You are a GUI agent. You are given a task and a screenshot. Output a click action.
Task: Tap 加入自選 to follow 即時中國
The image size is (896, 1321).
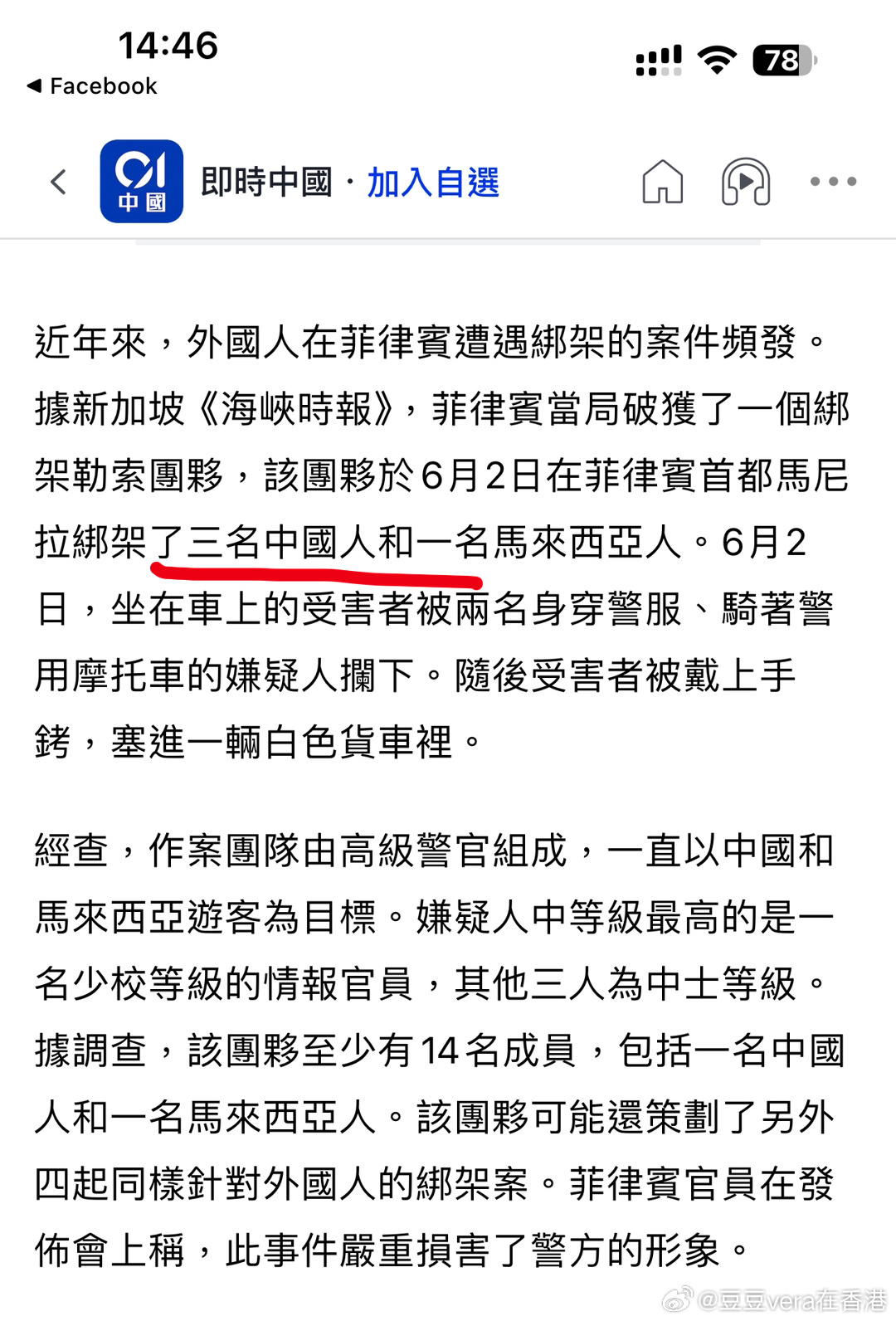pyautogui.click(x=432, y=183)
